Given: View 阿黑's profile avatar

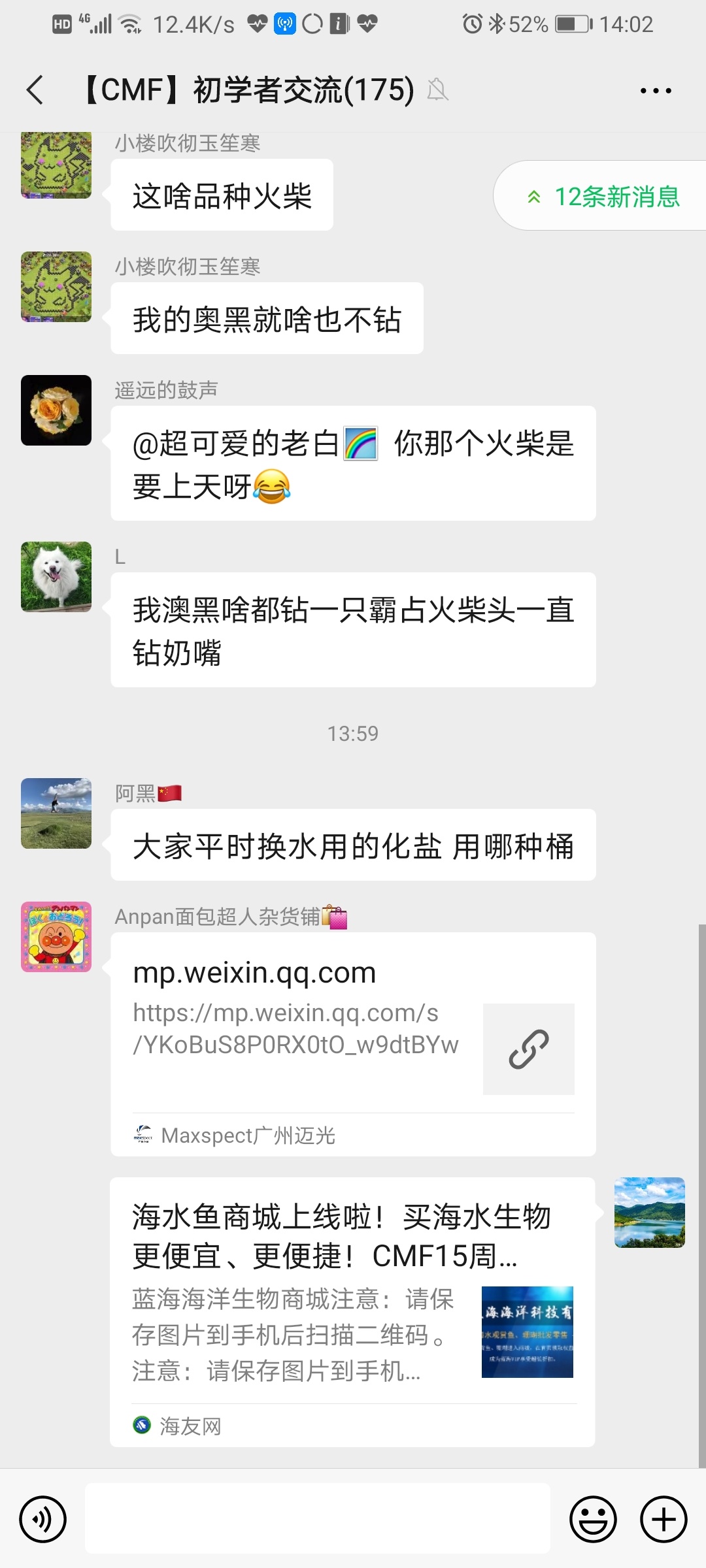Looking at the screenshot, I should click(56, 813).
